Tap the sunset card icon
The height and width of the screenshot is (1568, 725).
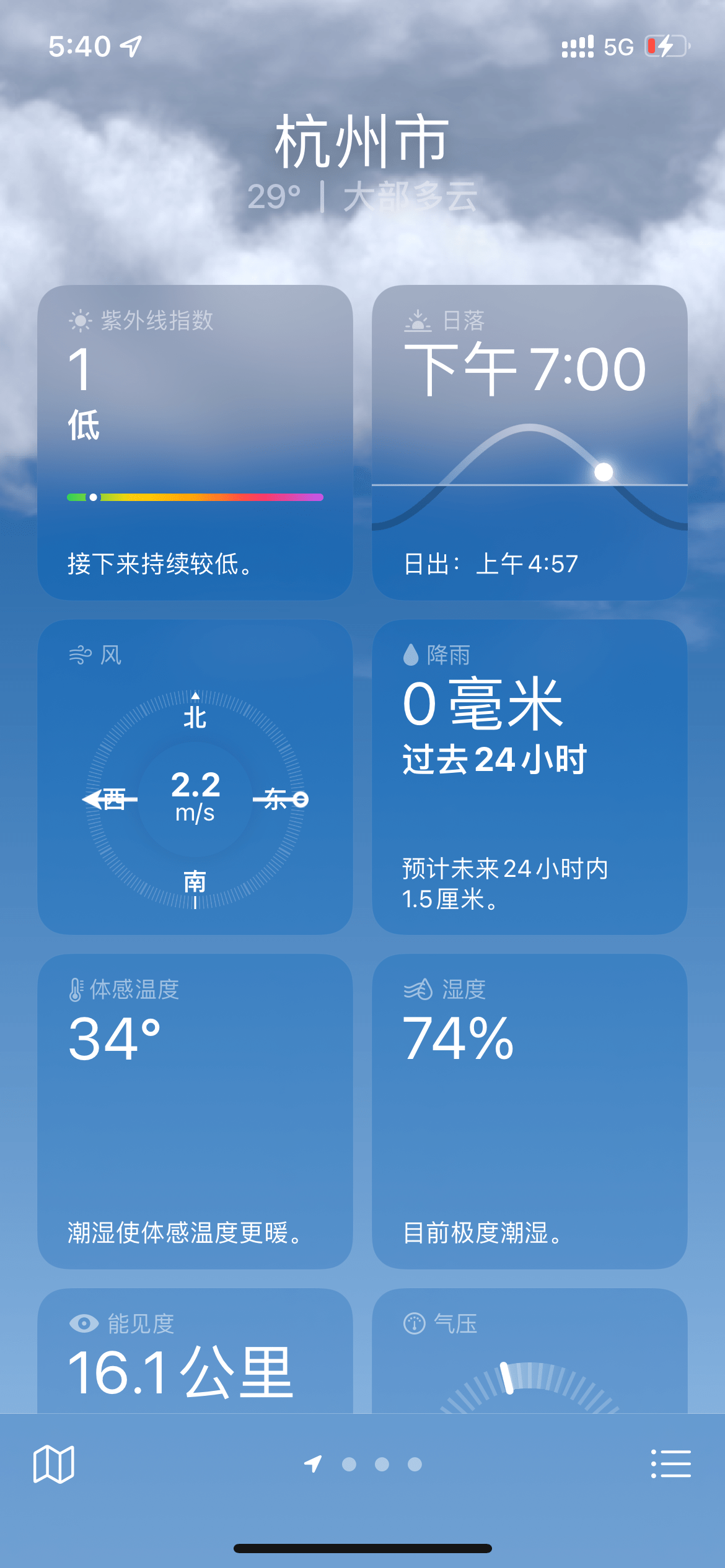[x=416, y=322]
